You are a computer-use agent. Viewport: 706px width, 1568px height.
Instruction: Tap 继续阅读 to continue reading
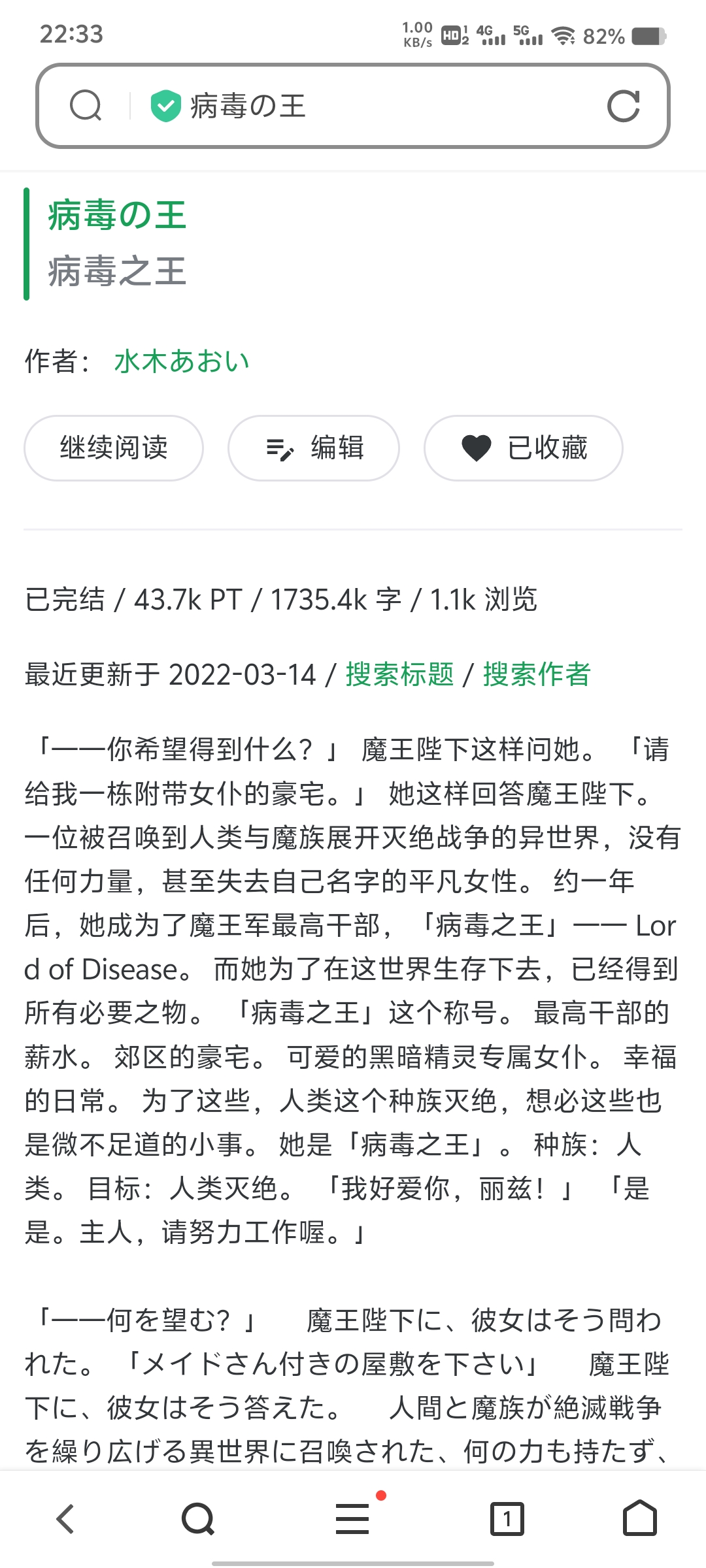click(x=114, y=448)
